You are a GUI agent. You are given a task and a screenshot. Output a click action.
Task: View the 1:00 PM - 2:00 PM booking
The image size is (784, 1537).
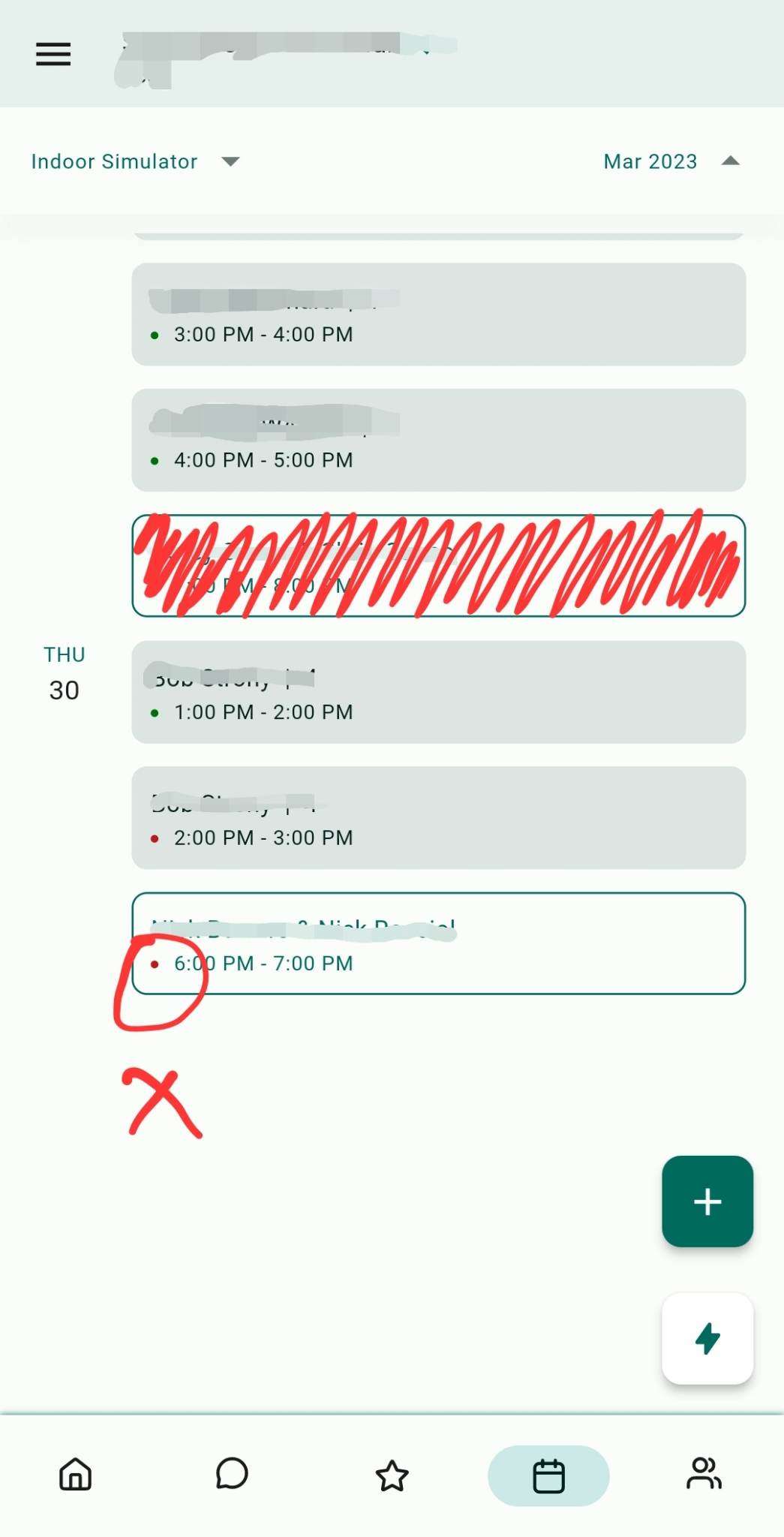(438, 692)
